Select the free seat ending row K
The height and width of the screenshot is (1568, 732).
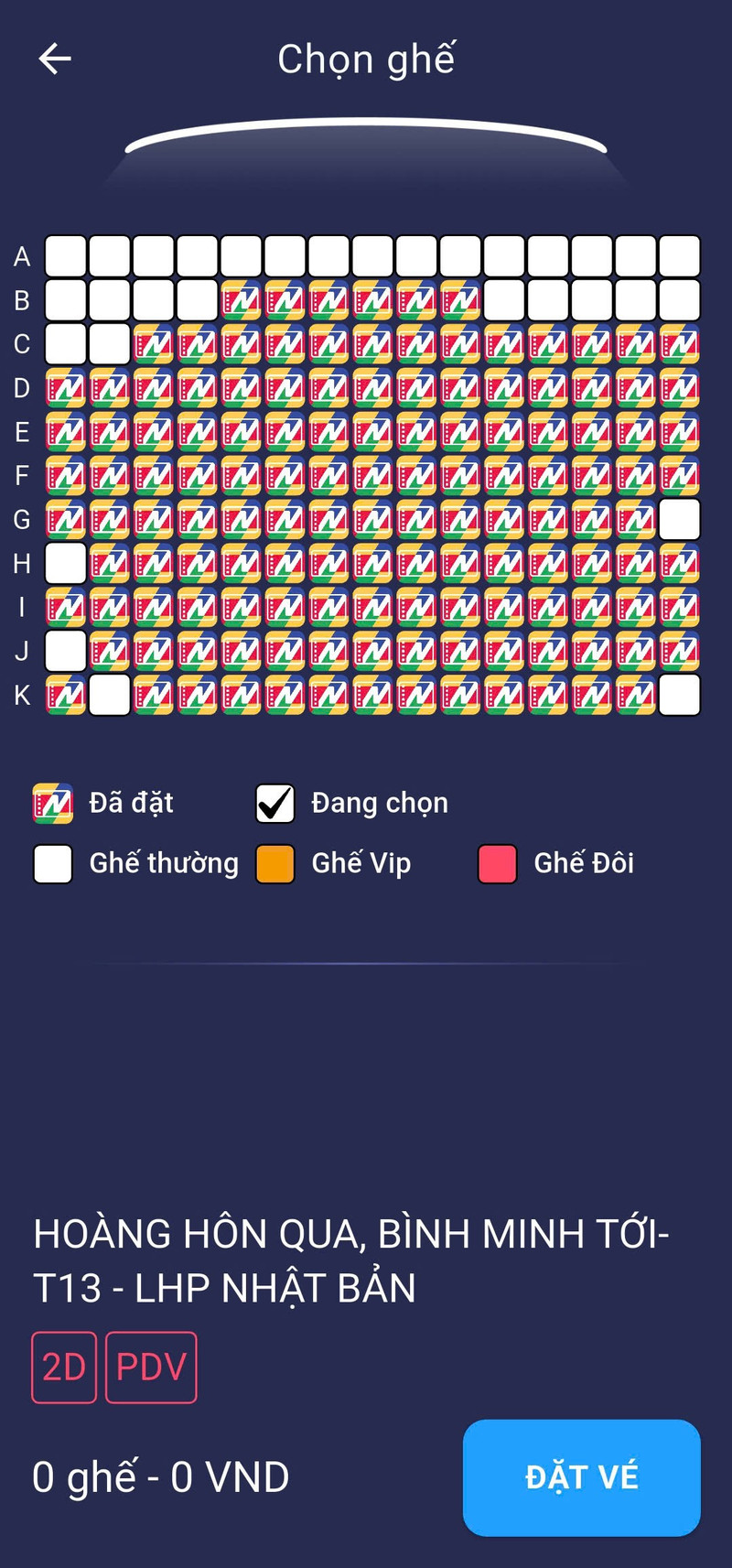pyautogui.click(x=680, y=695)
